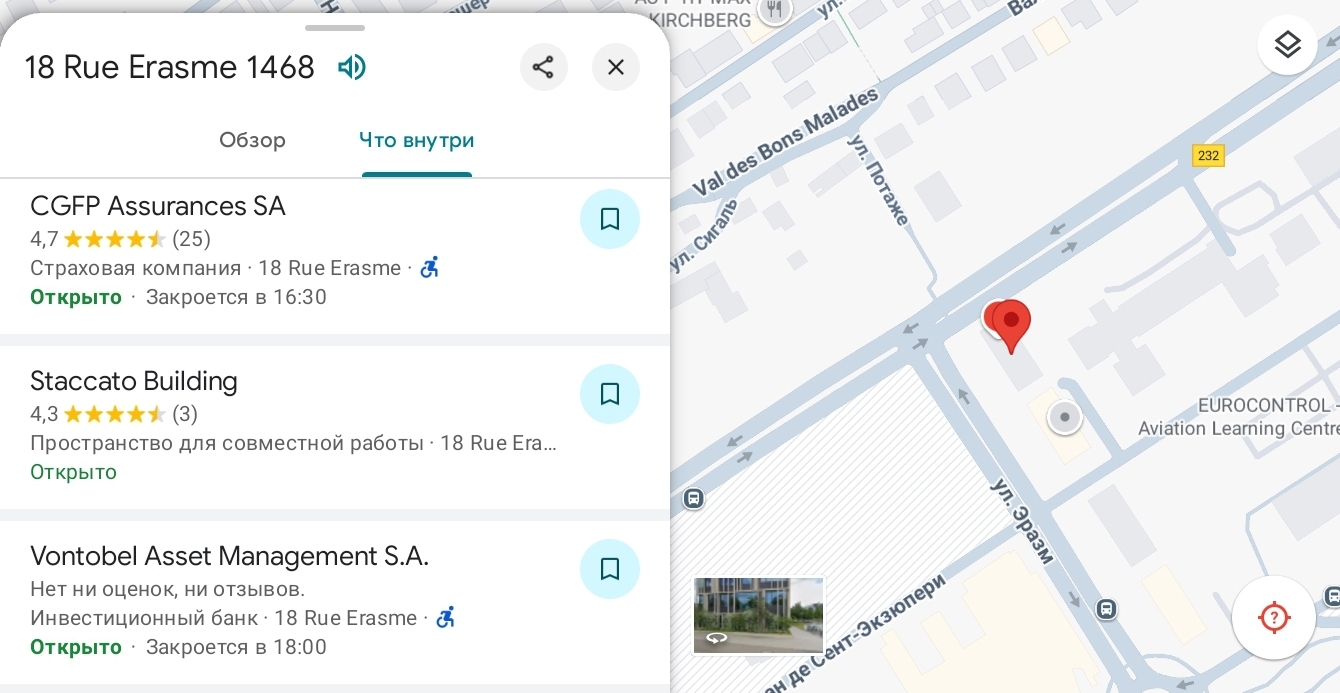The width and height of the screenshot is (1340, 693).
Task: Close the place details panel
Action: coord(615,67)
